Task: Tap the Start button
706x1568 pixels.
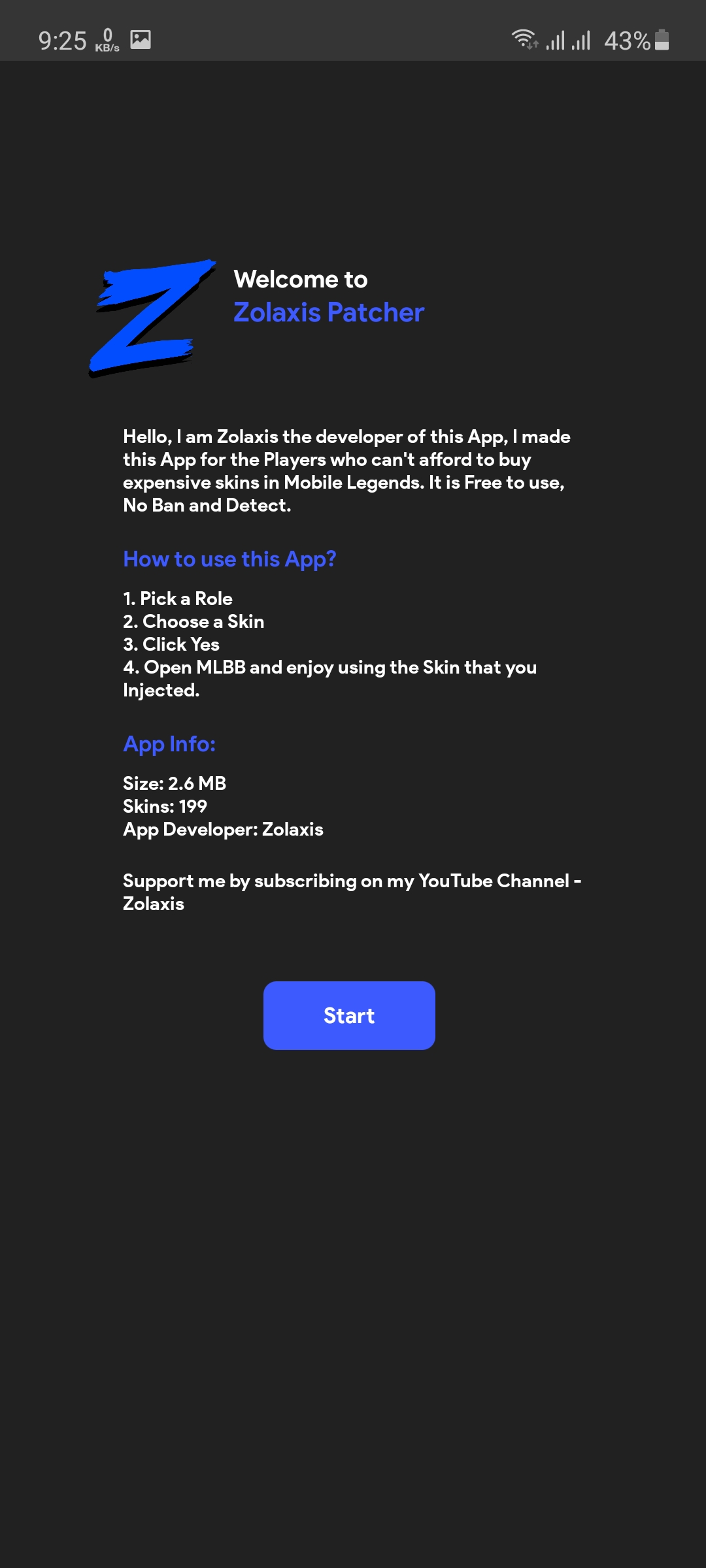Action: click(x=349, y=1015)
